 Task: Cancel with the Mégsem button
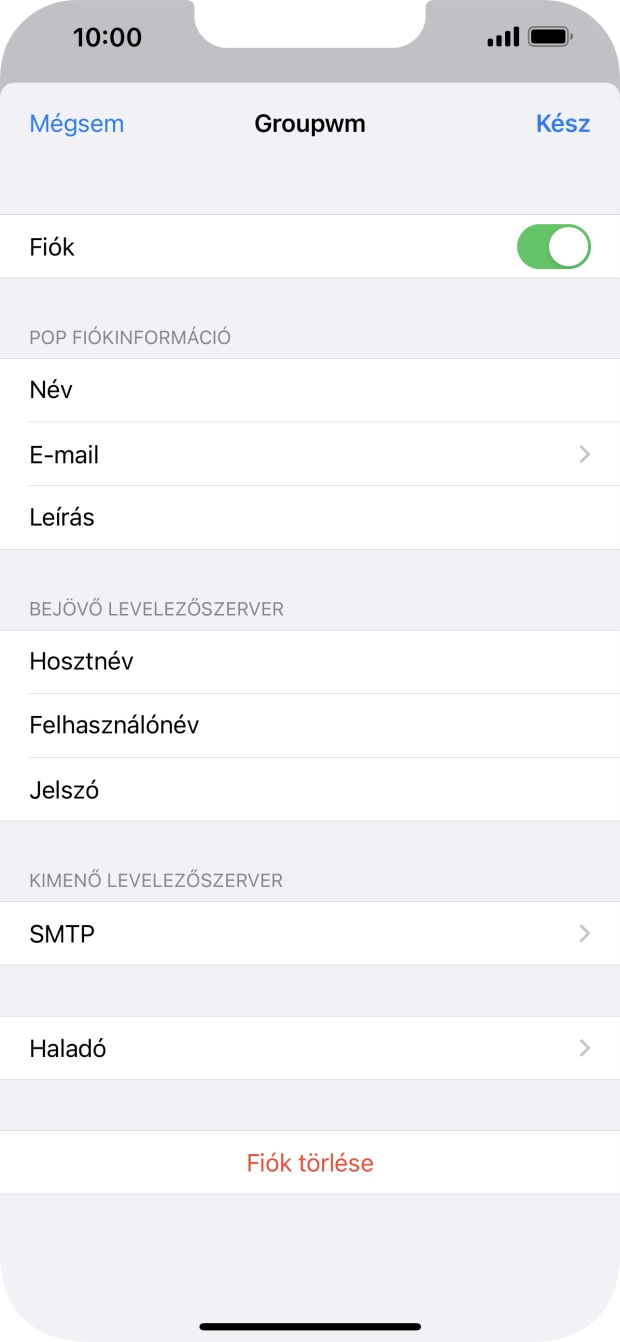click(77, 124)
